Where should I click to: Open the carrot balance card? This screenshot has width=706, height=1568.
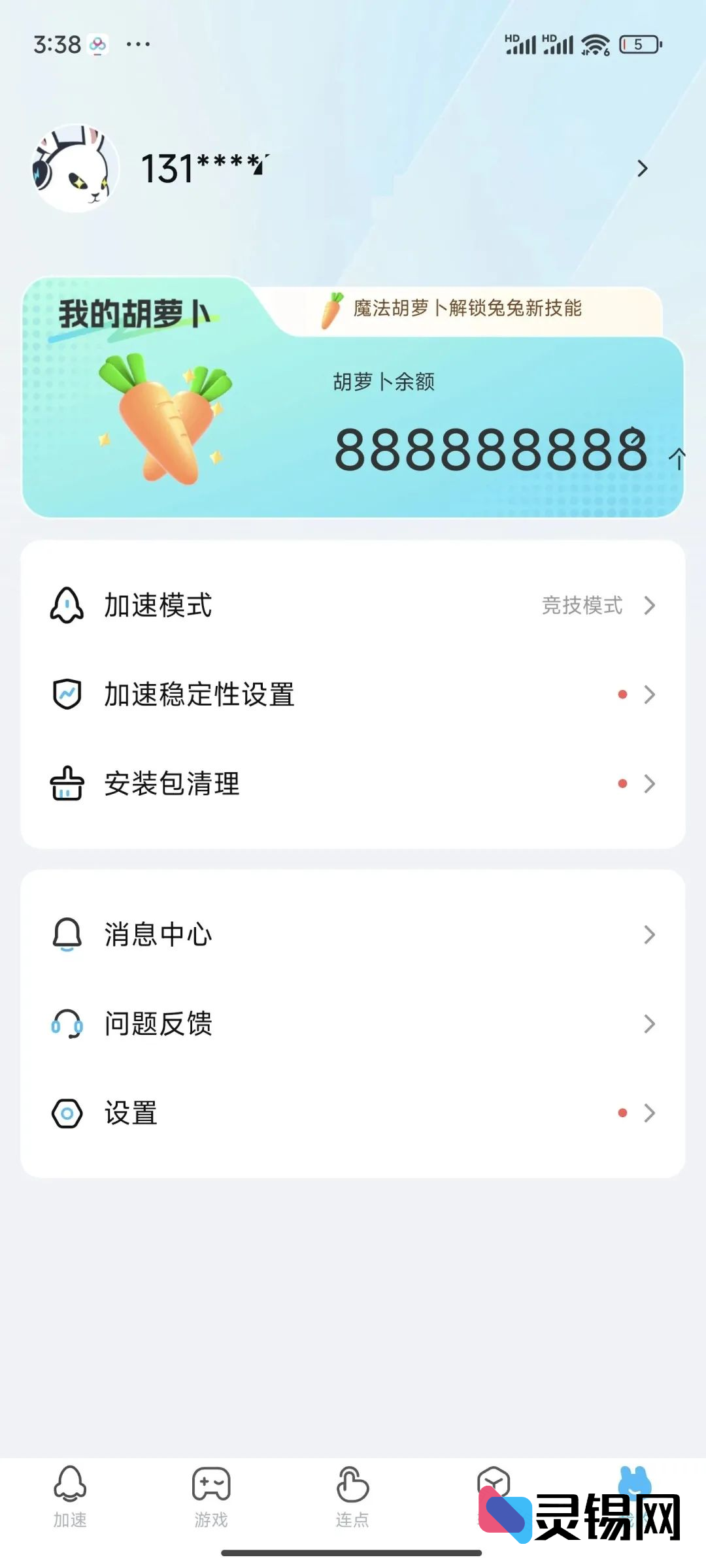point(353,428)
